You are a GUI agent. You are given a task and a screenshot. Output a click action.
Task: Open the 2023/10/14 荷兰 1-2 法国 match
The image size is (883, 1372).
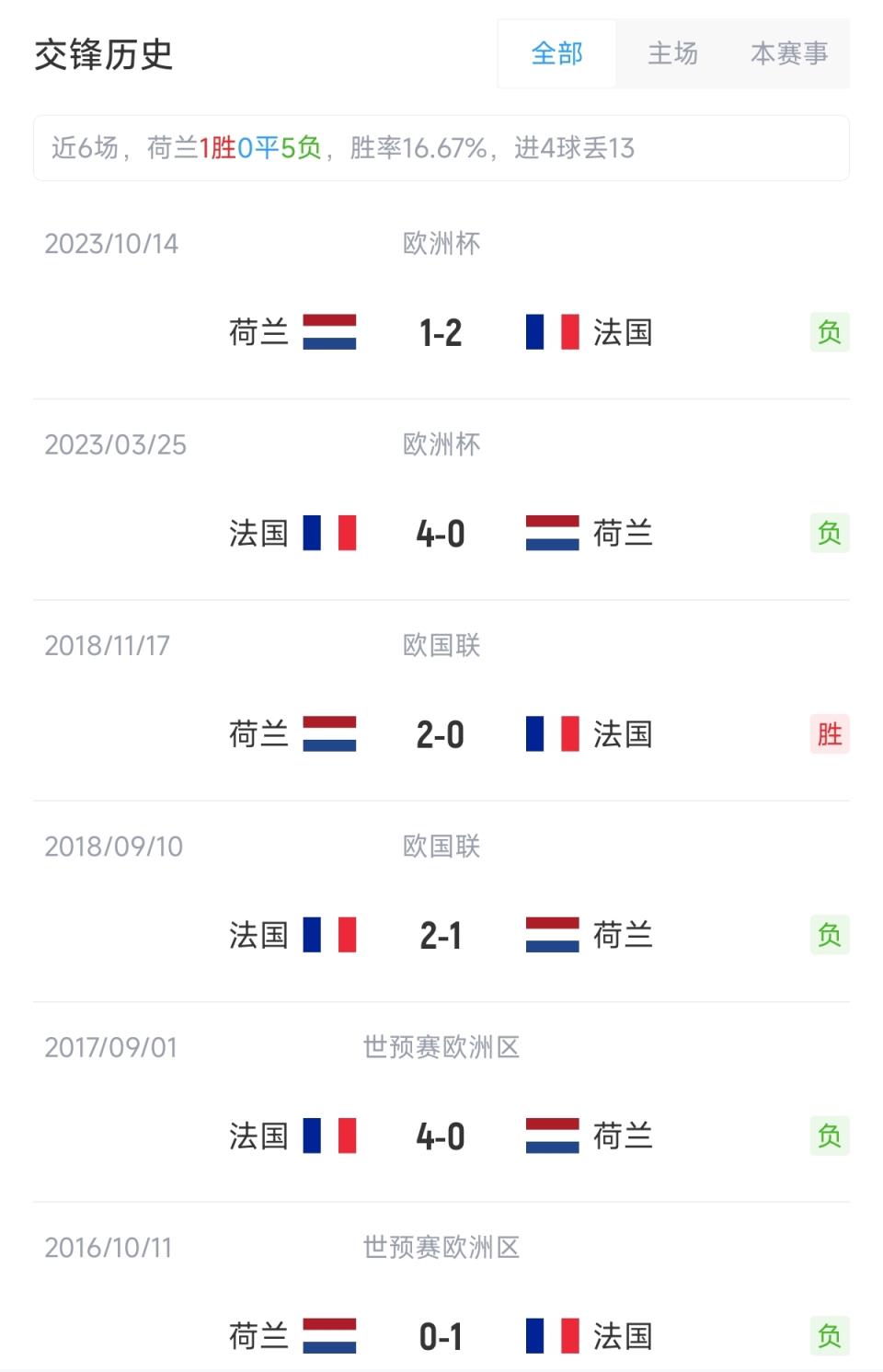point(441,332)
